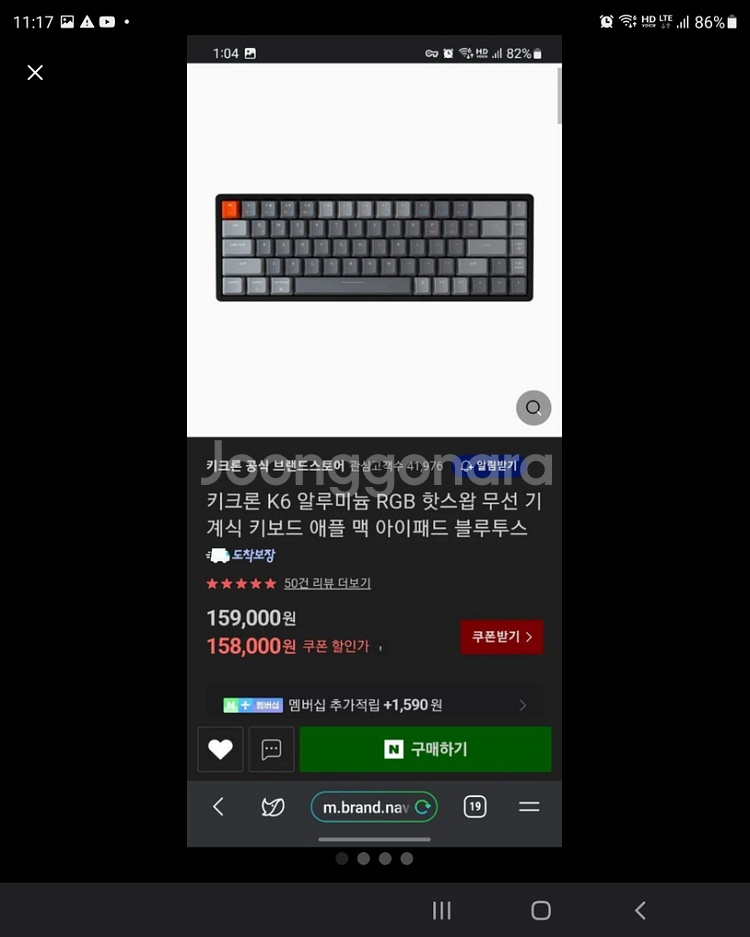Close the full-screen image viewer
This screenshot has height=937, width=750.
35,72
